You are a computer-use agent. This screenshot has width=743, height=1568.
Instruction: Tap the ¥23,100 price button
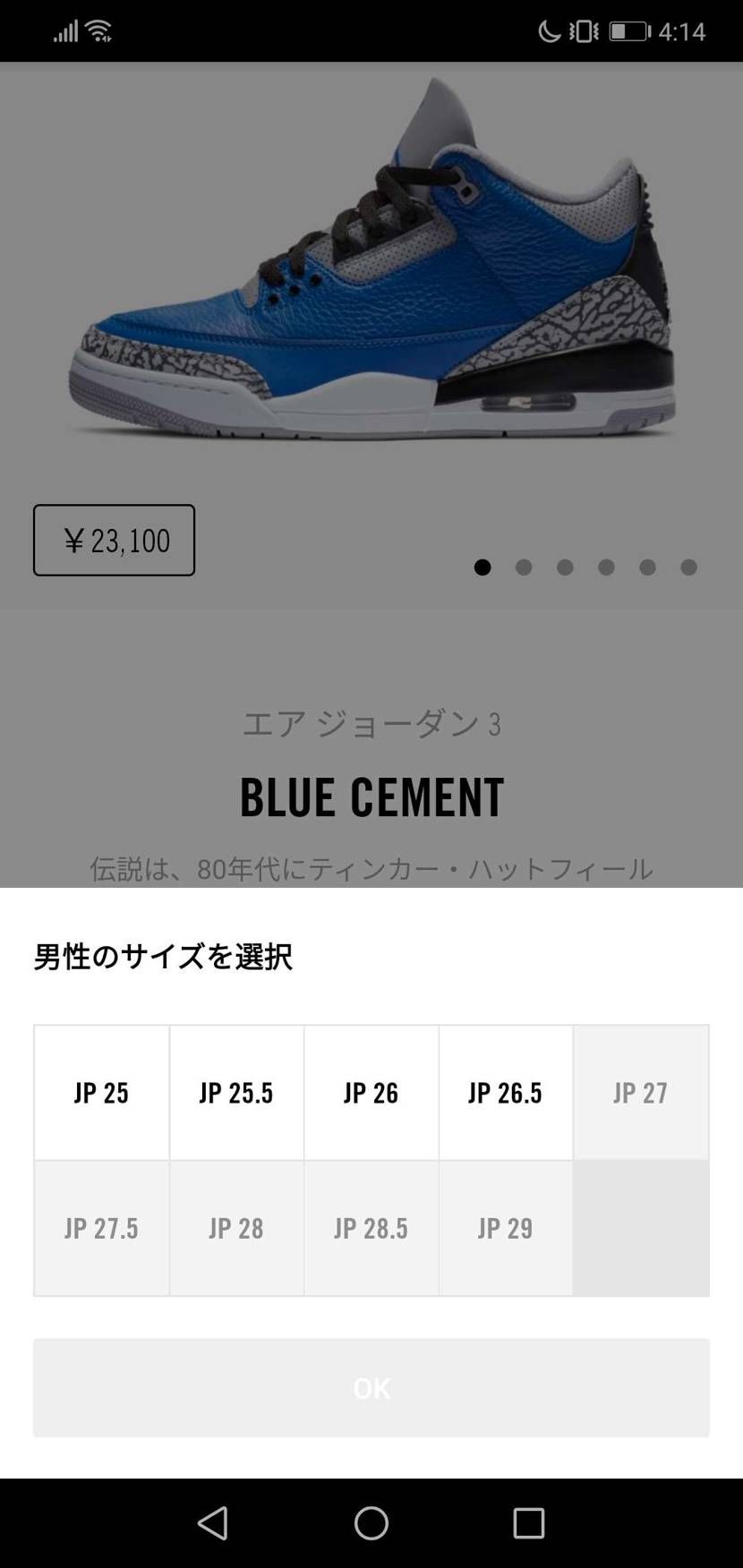coord(114,539)
